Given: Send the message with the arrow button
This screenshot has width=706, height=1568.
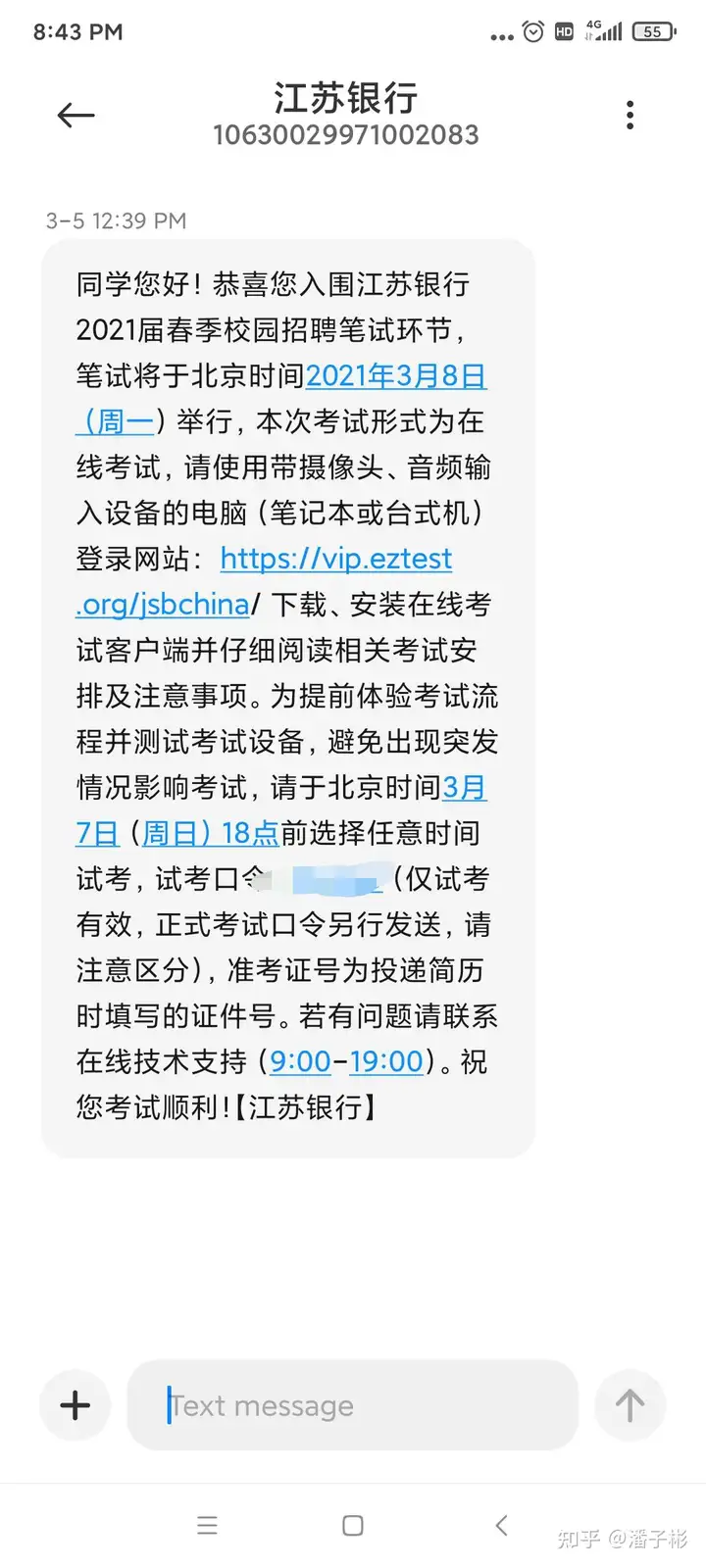Looking at the screenshot, I should (630, 1405).
